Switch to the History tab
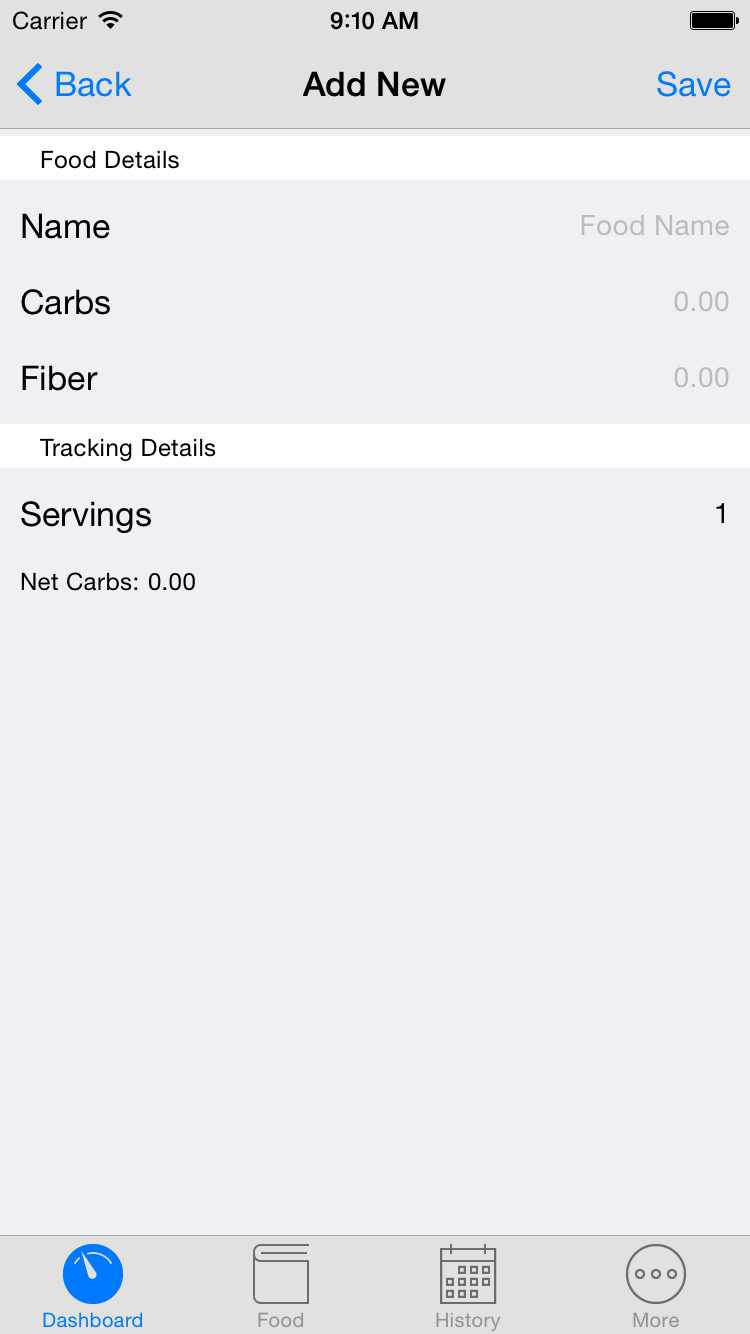This screenshot has height=1334, width=750. coord(468,1287)
